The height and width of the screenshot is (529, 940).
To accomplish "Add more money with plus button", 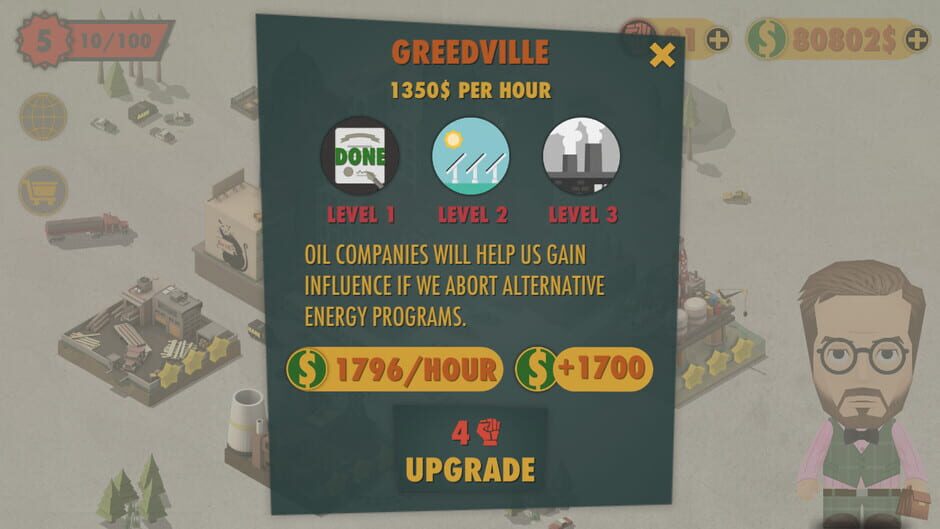I will click(916, 40).
